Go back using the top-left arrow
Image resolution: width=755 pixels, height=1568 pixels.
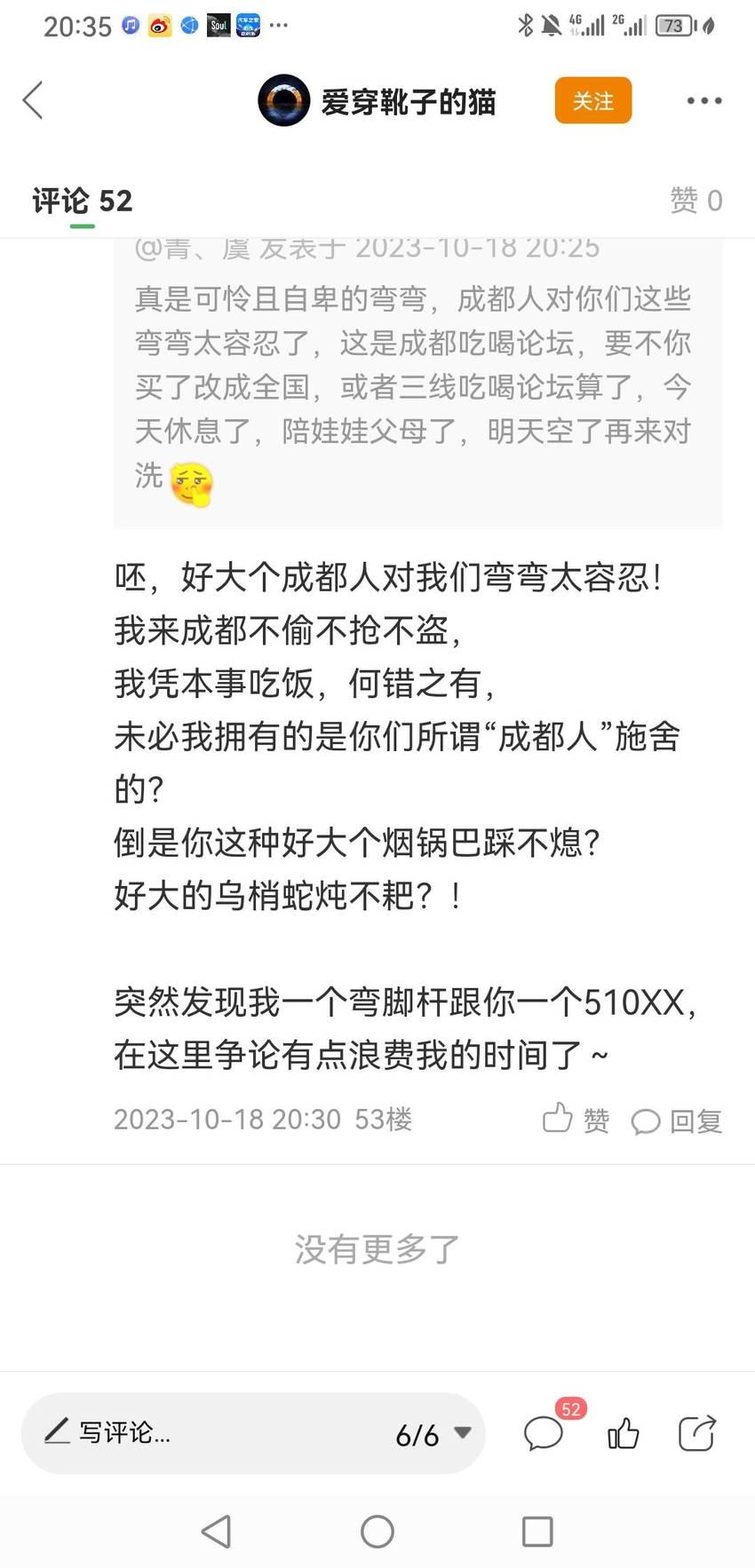tap(33, 100)
